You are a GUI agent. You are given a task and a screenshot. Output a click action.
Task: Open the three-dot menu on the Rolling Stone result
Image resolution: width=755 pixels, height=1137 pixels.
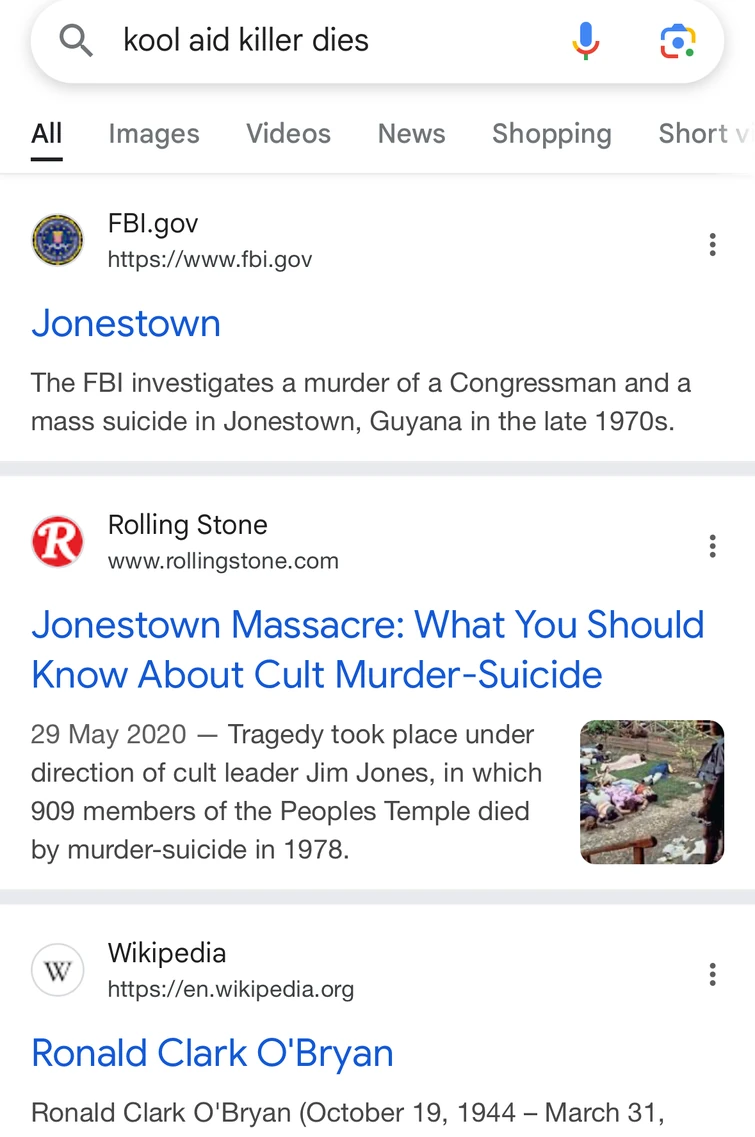click(712, 546)
